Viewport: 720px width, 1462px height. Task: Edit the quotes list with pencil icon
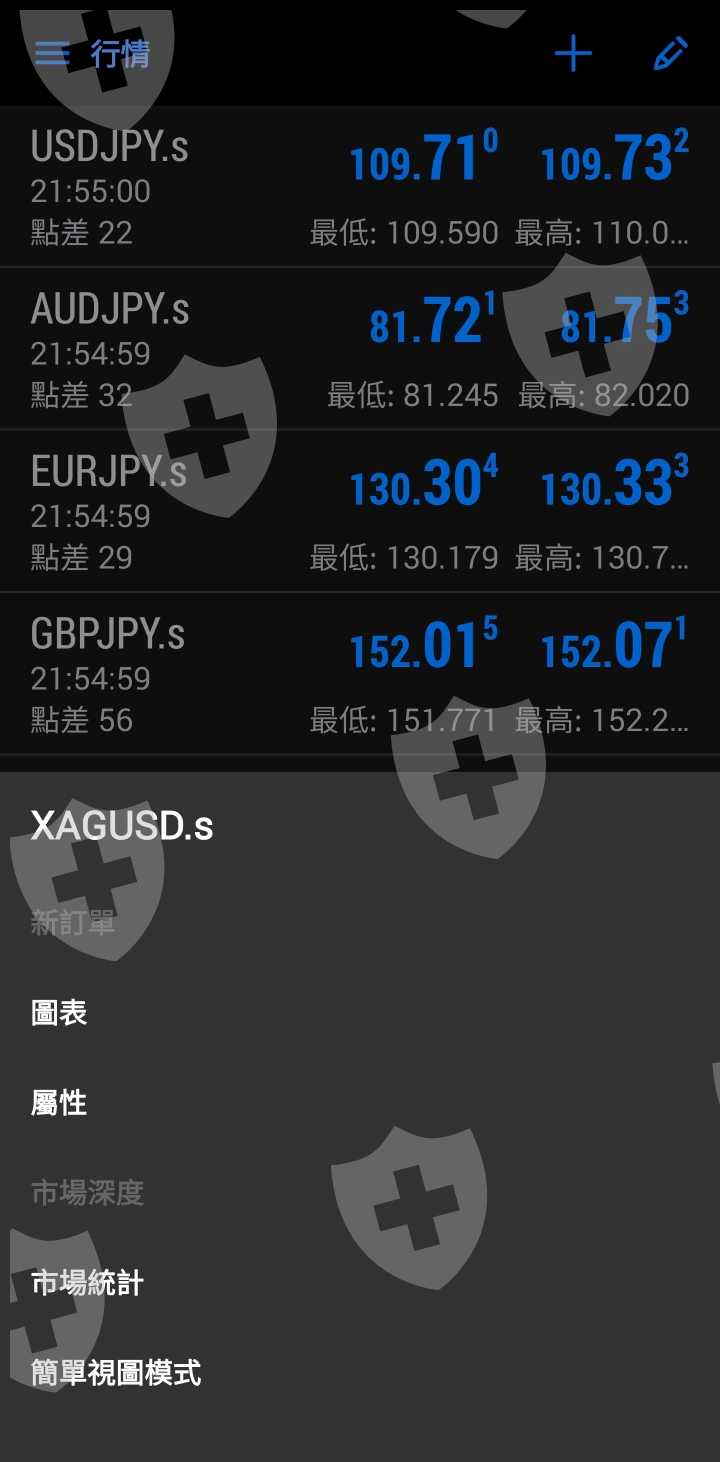670,54
